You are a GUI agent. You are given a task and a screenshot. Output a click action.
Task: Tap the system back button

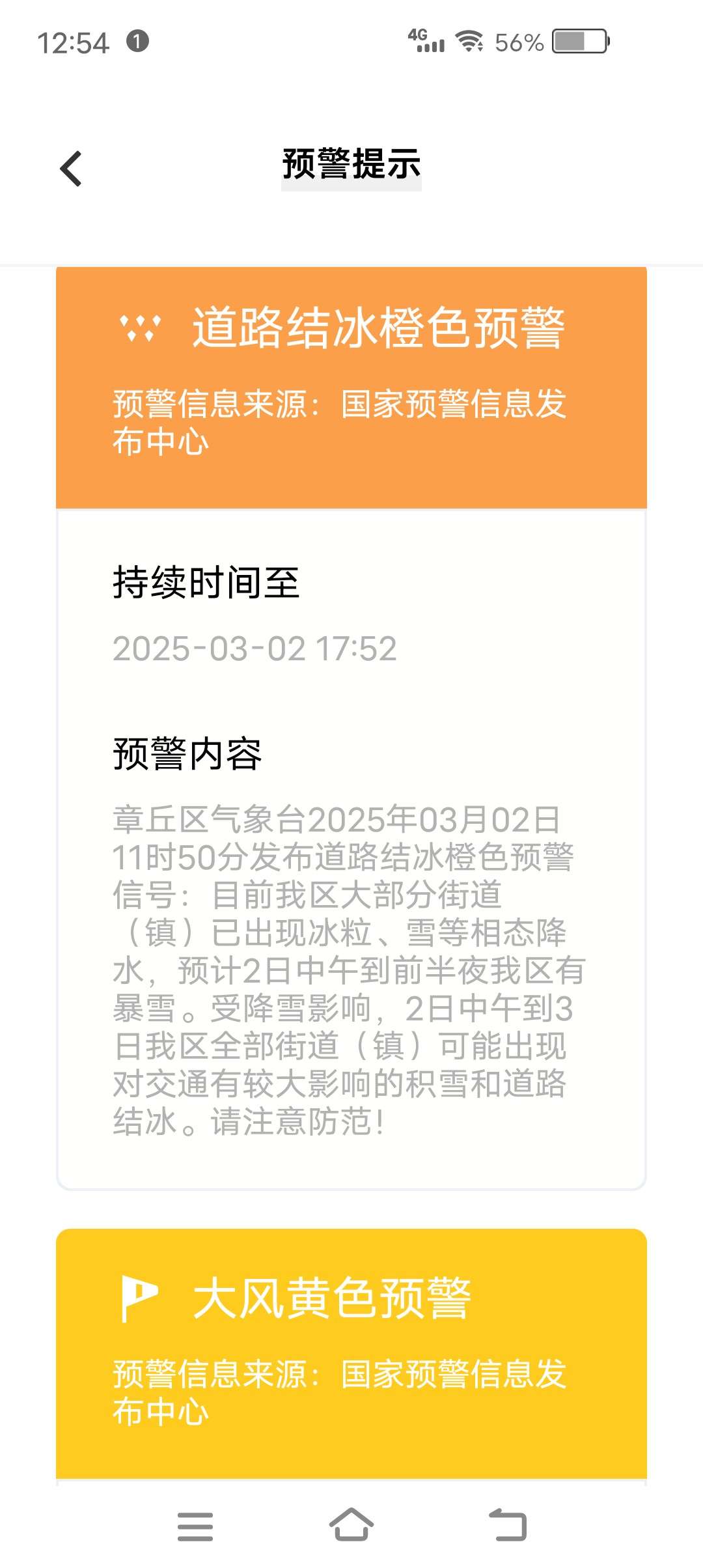(508, 1526)
